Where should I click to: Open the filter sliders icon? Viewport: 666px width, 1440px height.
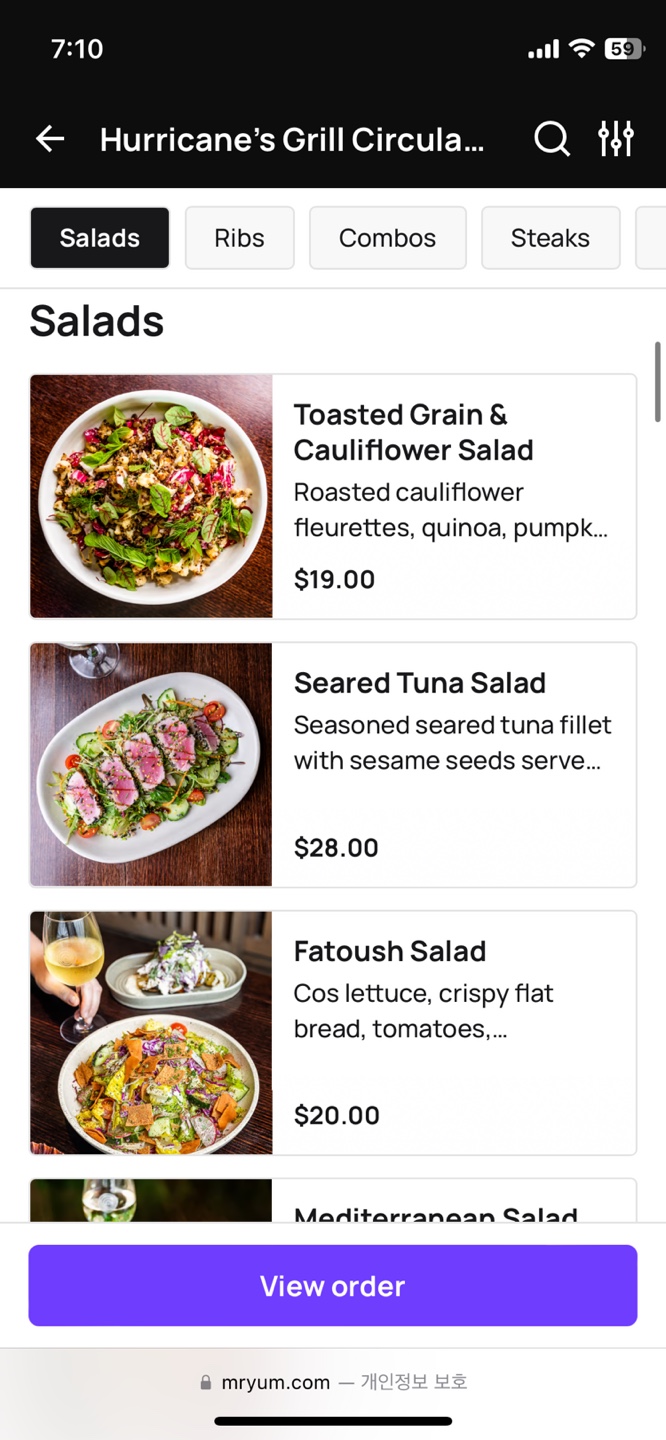(616, 139)
